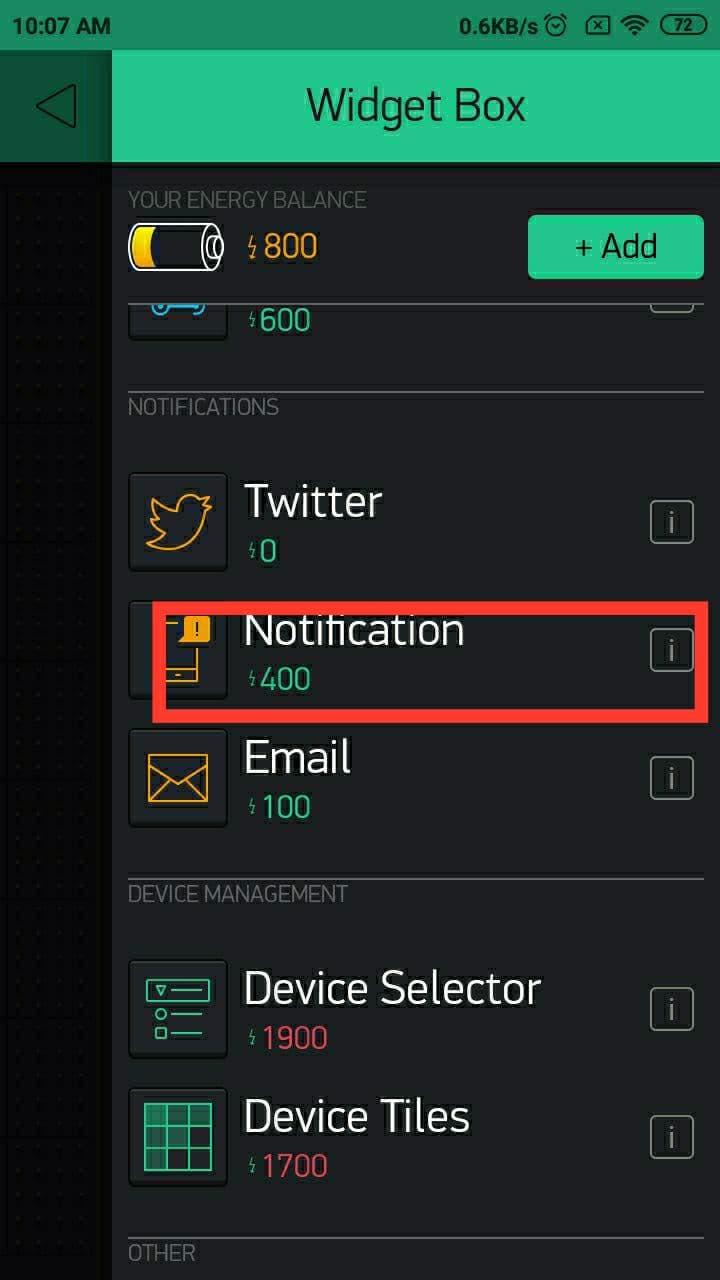Image resolution: width=720 pixels, height=1280 pixels.
Task: Select the Twitter widget
Action: click(x=313, y=521)
